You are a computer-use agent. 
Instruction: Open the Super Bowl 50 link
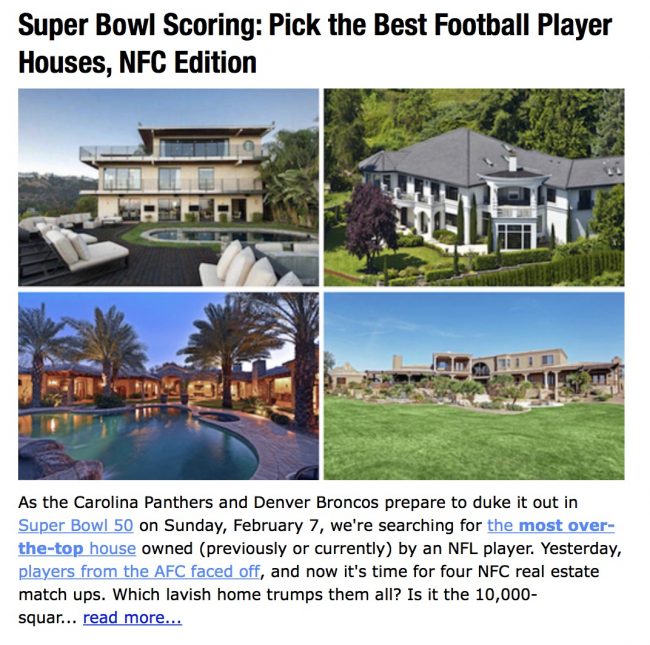[76, 525]
